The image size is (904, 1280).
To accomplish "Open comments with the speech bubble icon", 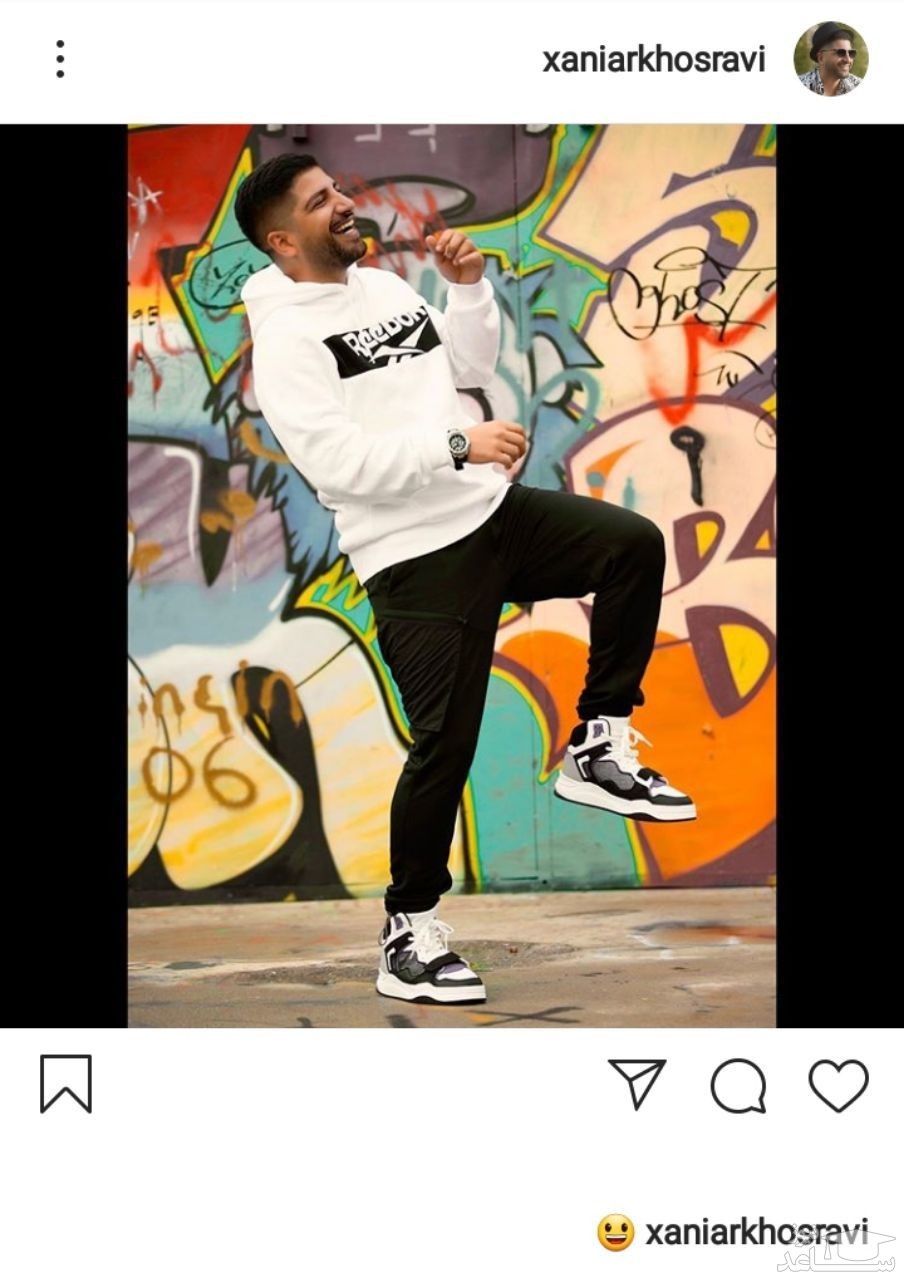I will click(738, 1086).
